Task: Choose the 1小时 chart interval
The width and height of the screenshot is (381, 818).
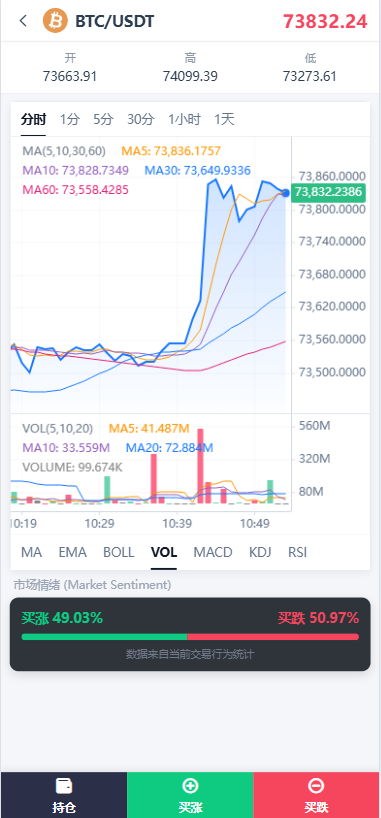Action: click(184, 119)
